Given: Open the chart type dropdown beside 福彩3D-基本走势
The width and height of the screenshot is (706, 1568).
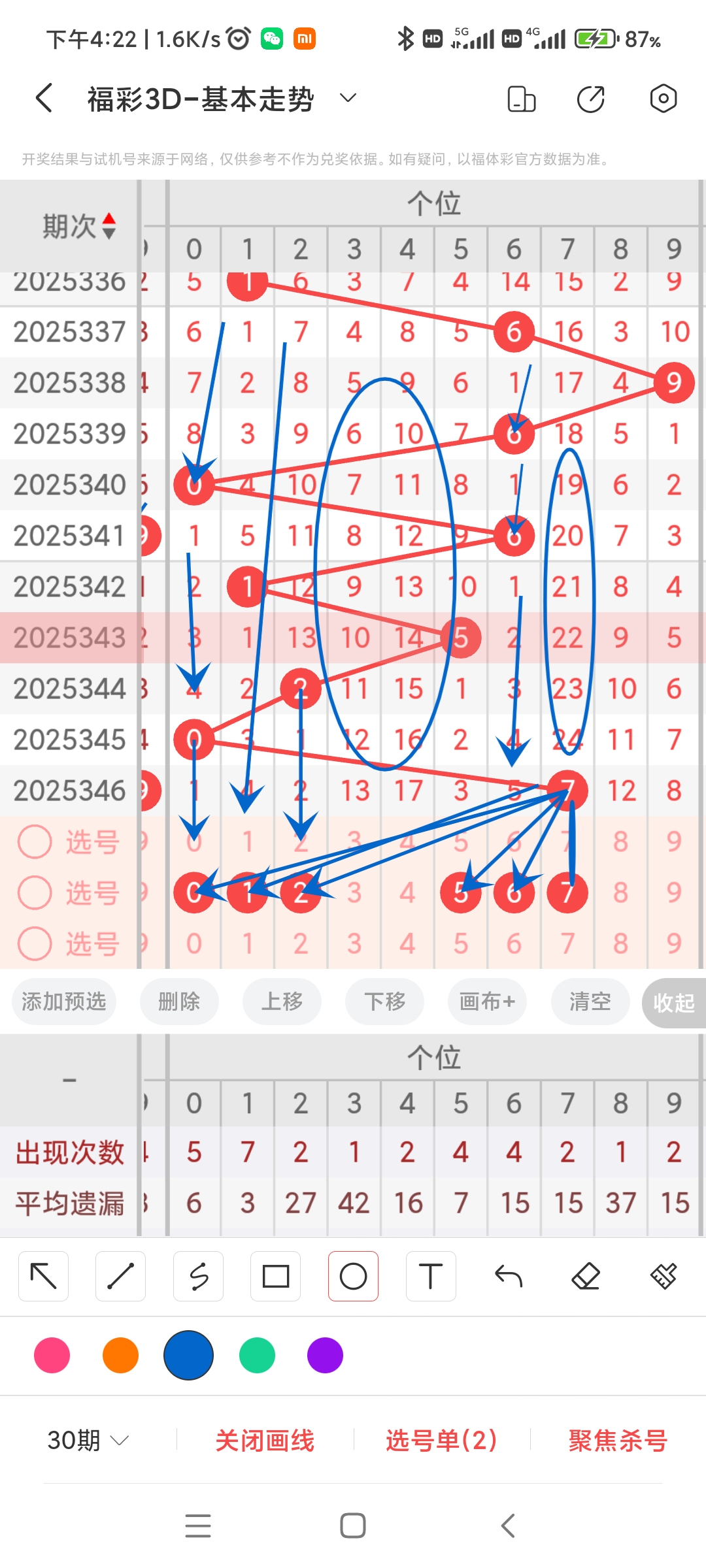Looking at the screenshot, I should click(x=347, y=97).
